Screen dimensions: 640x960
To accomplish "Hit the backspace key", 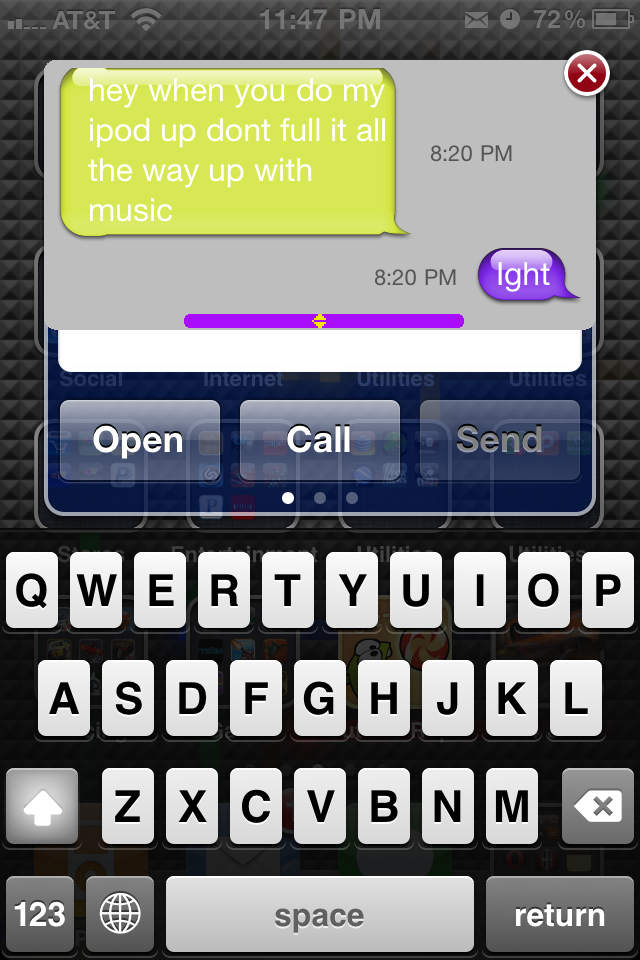I will pos(598,807).
